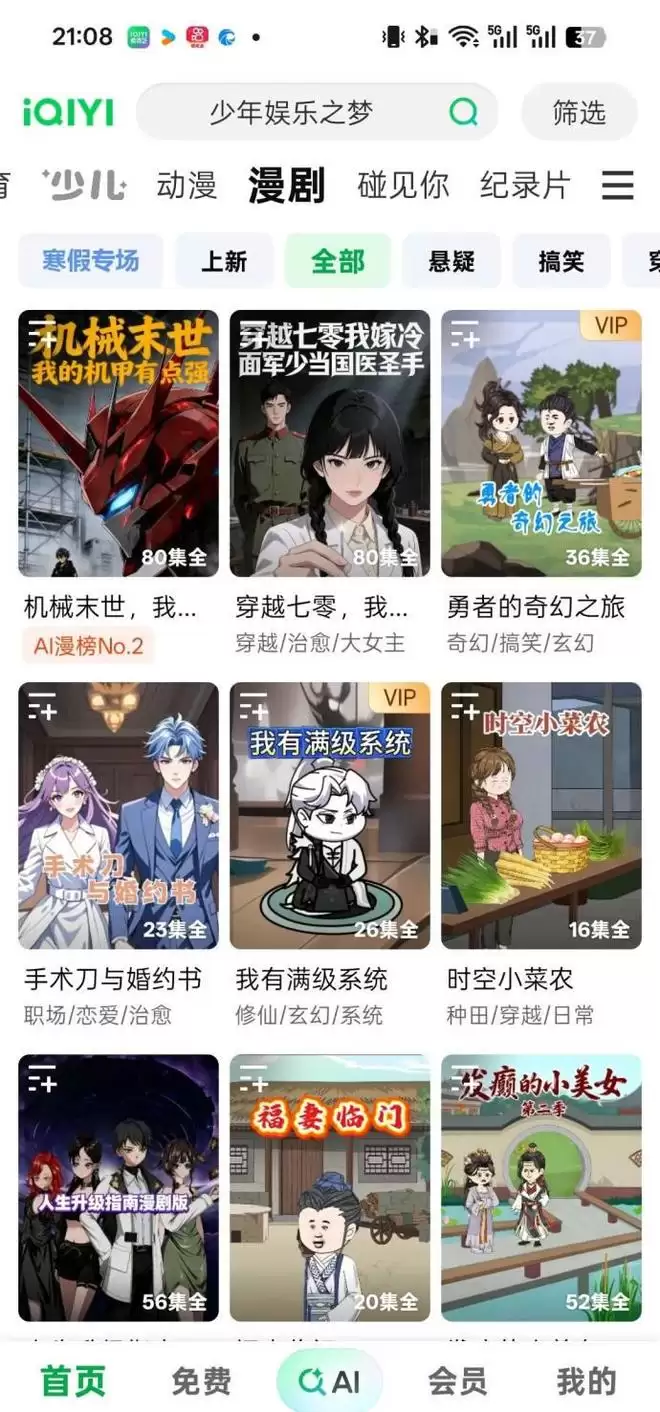660x1412 pixels.
Task: Switch to the 纪录片 tab
Action: (525, 185)
